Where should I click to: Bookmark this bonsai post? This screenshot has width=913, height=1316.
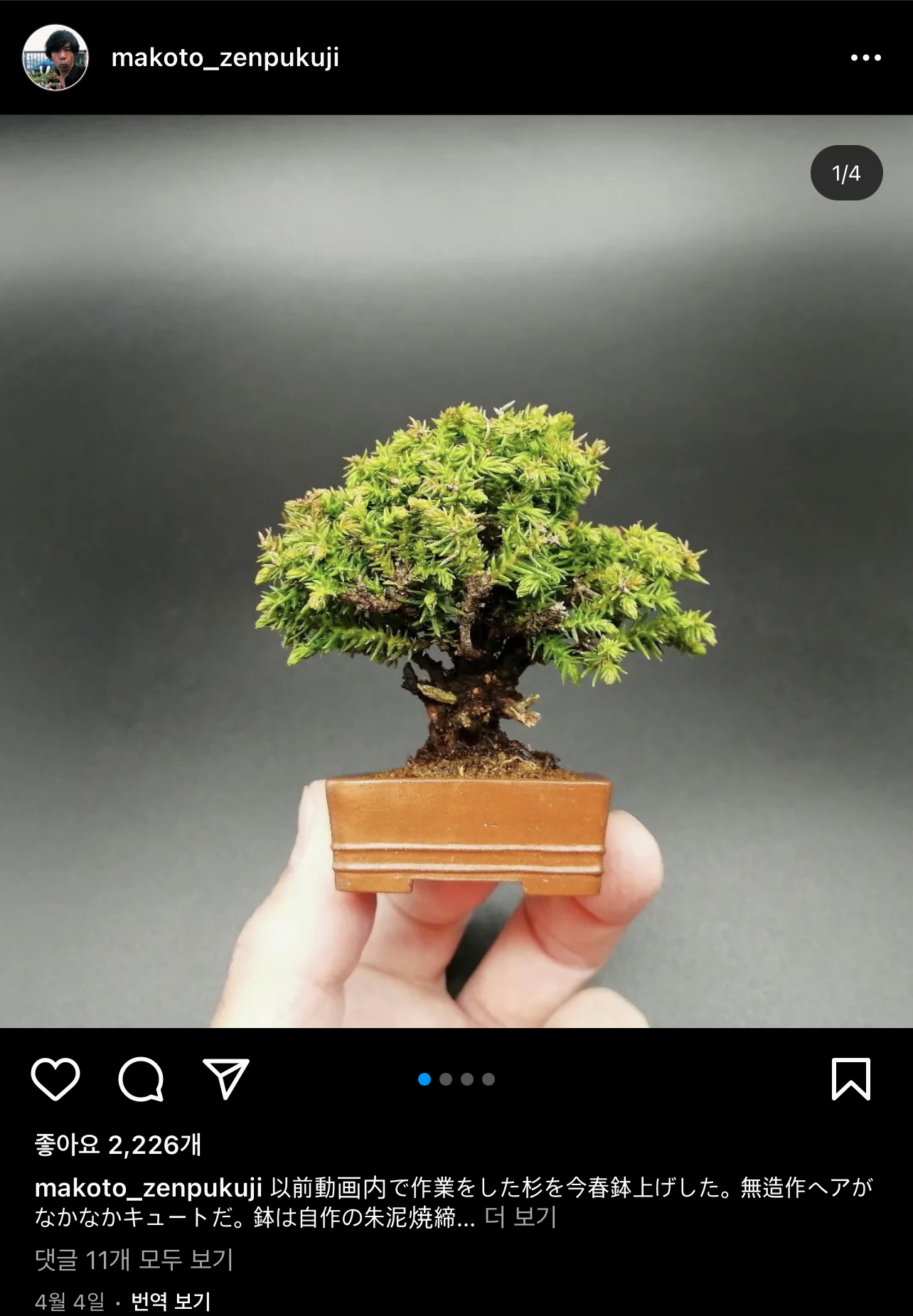click(x=850, y=1079)
